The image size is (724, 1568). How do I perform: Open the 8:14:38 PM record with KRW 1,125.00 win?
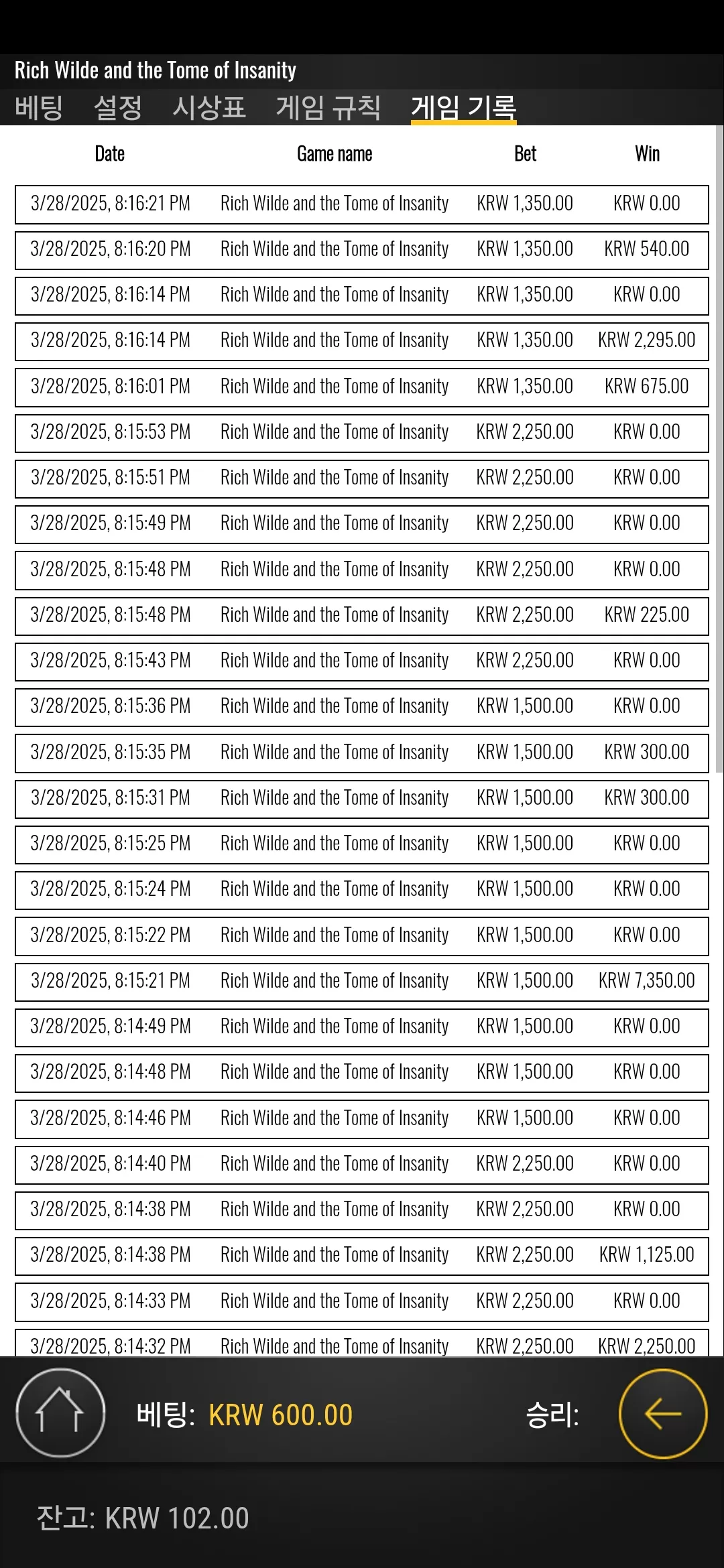click(362, 1256)
